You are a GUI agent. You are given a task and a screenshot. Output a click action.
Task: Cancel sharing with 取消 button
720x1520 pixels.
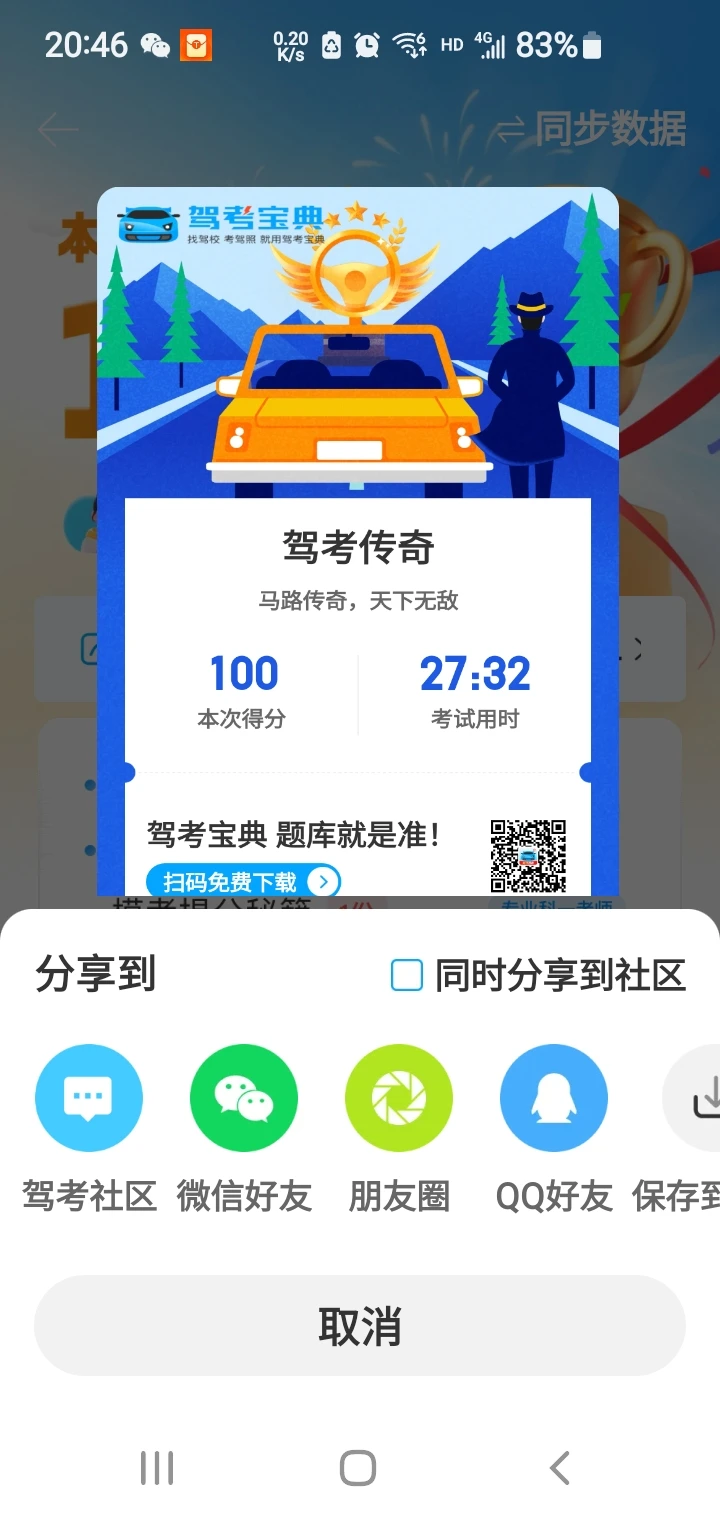click(x=360, y=1326)
